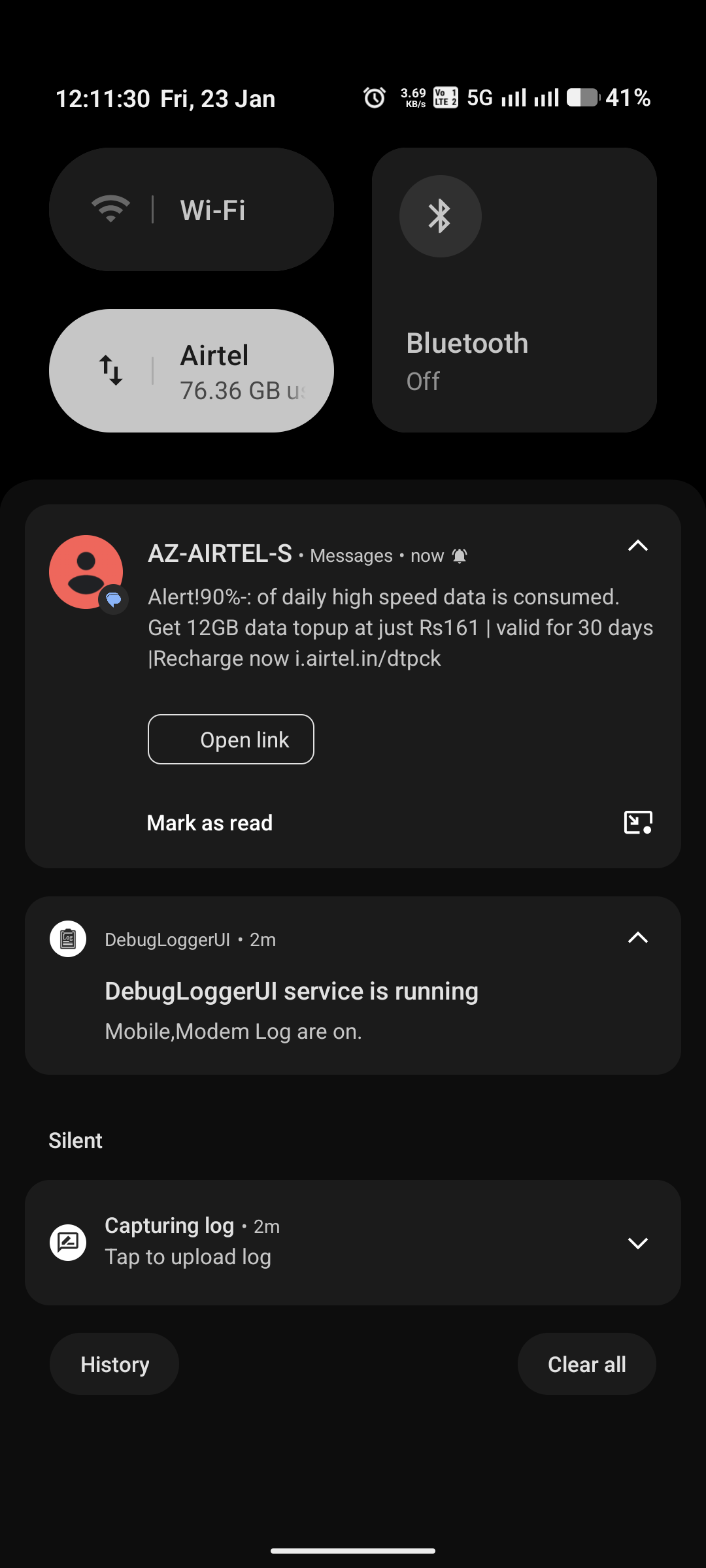
Task: Open link in Airtel message
Action: 231,740
